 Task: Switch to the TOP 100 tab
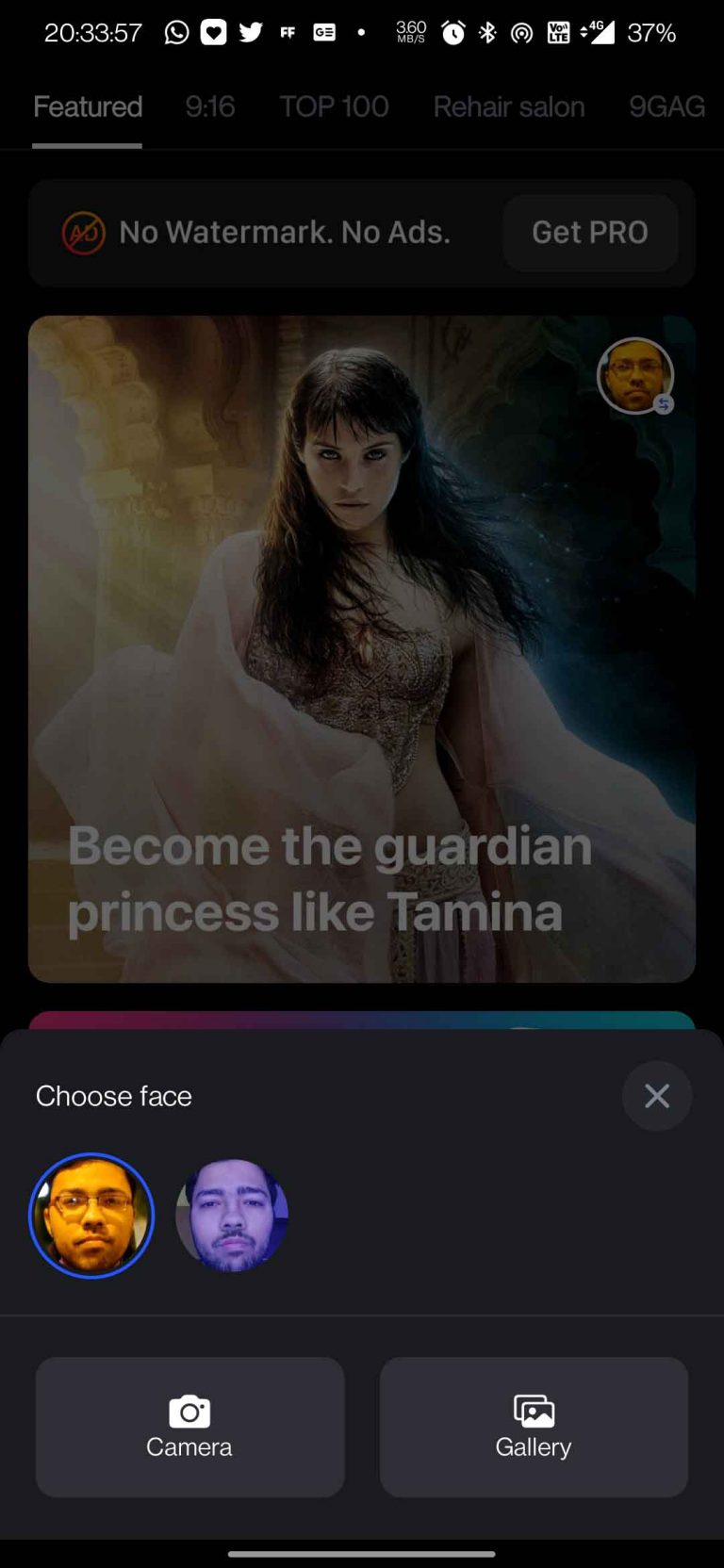[x=334, y=106]
